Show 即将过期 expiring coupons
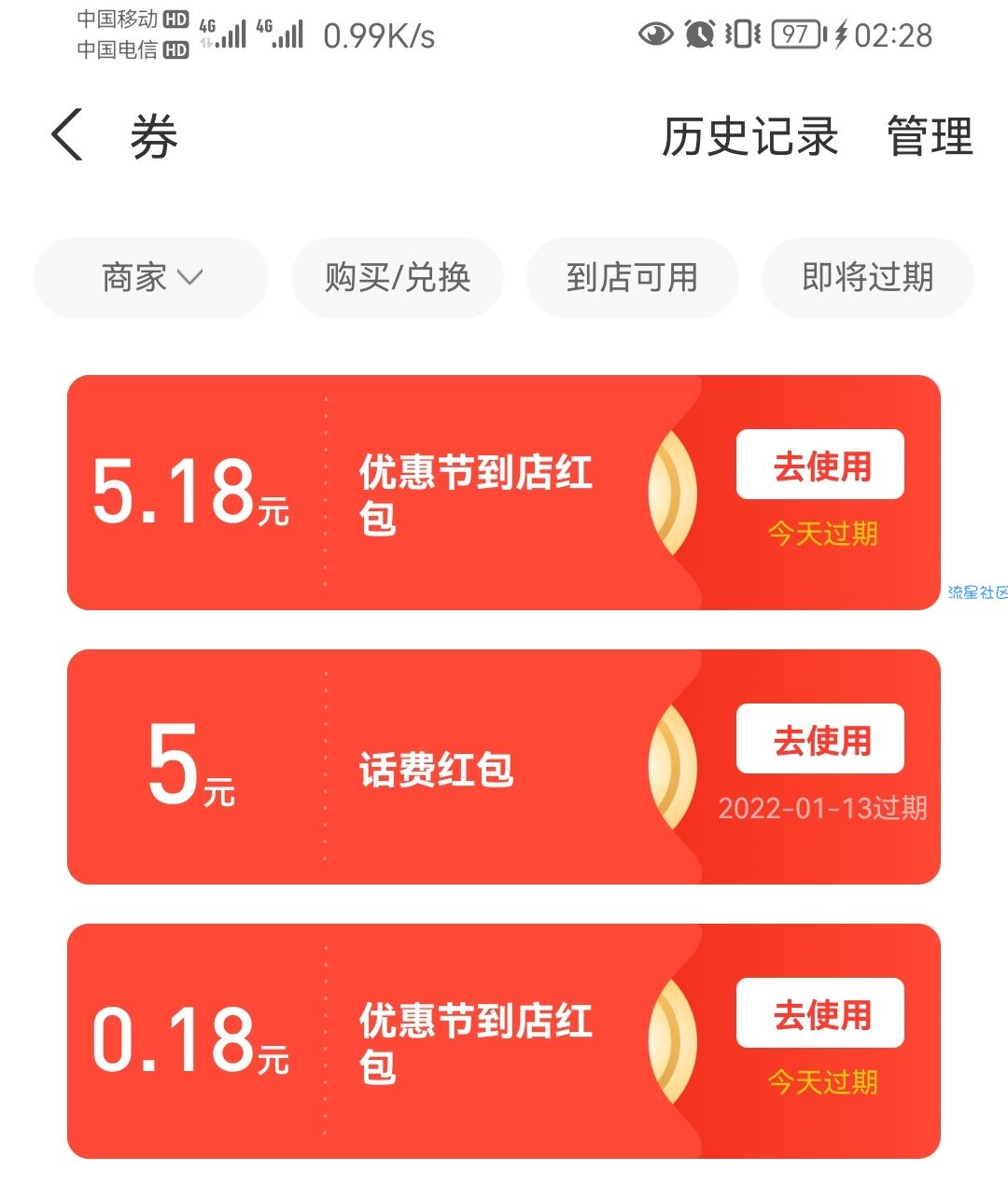1008x1184 pixels. click(868, 278)
